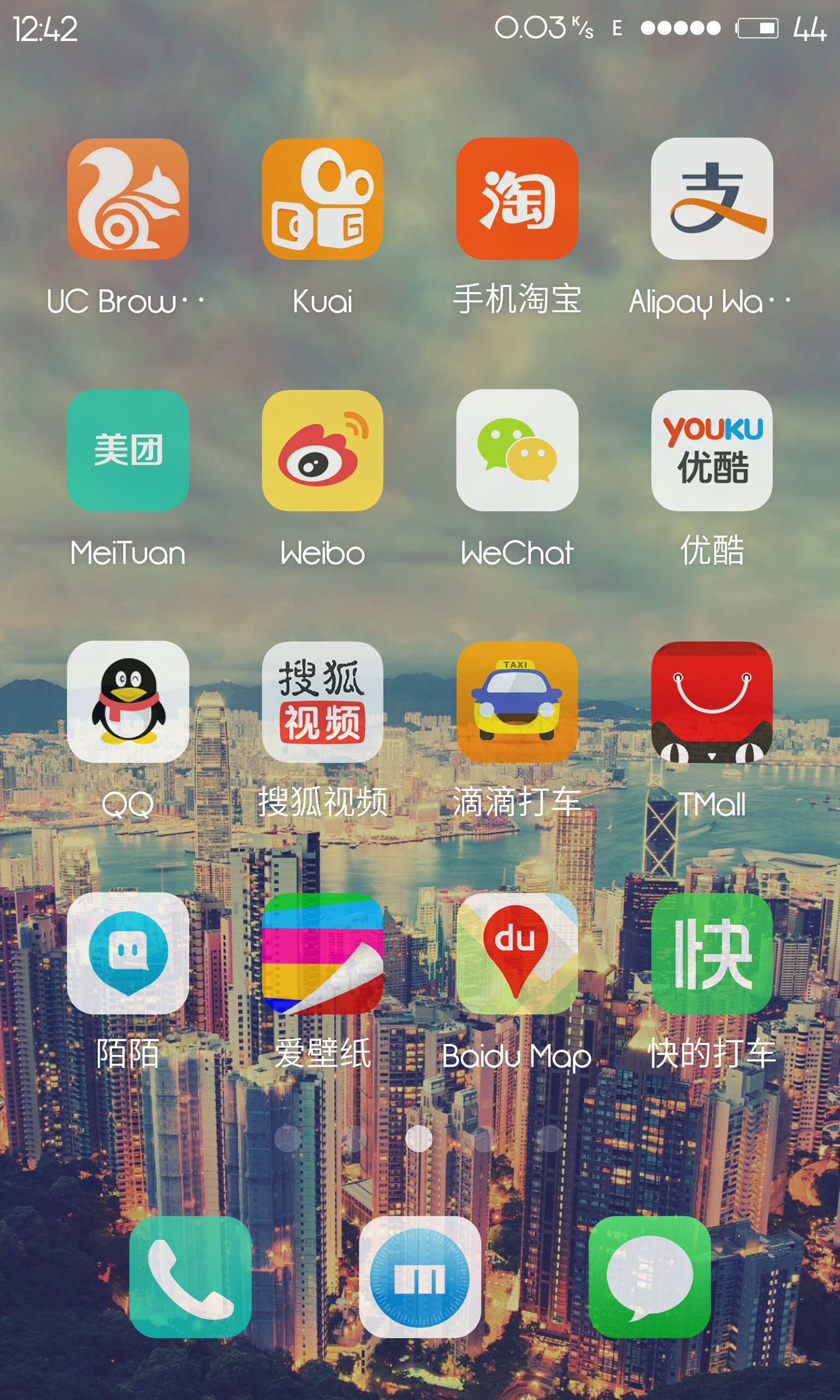840x1400 pixels.
Task: Open Weibo
Action: (323, 451)
